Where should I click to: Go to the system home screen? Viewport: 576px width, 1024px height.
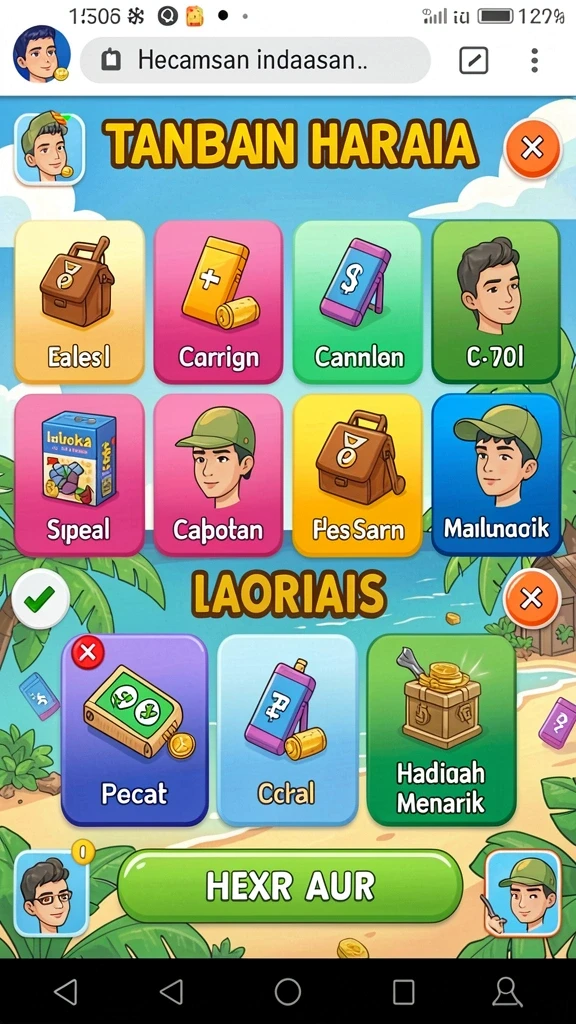coord(287,992)
